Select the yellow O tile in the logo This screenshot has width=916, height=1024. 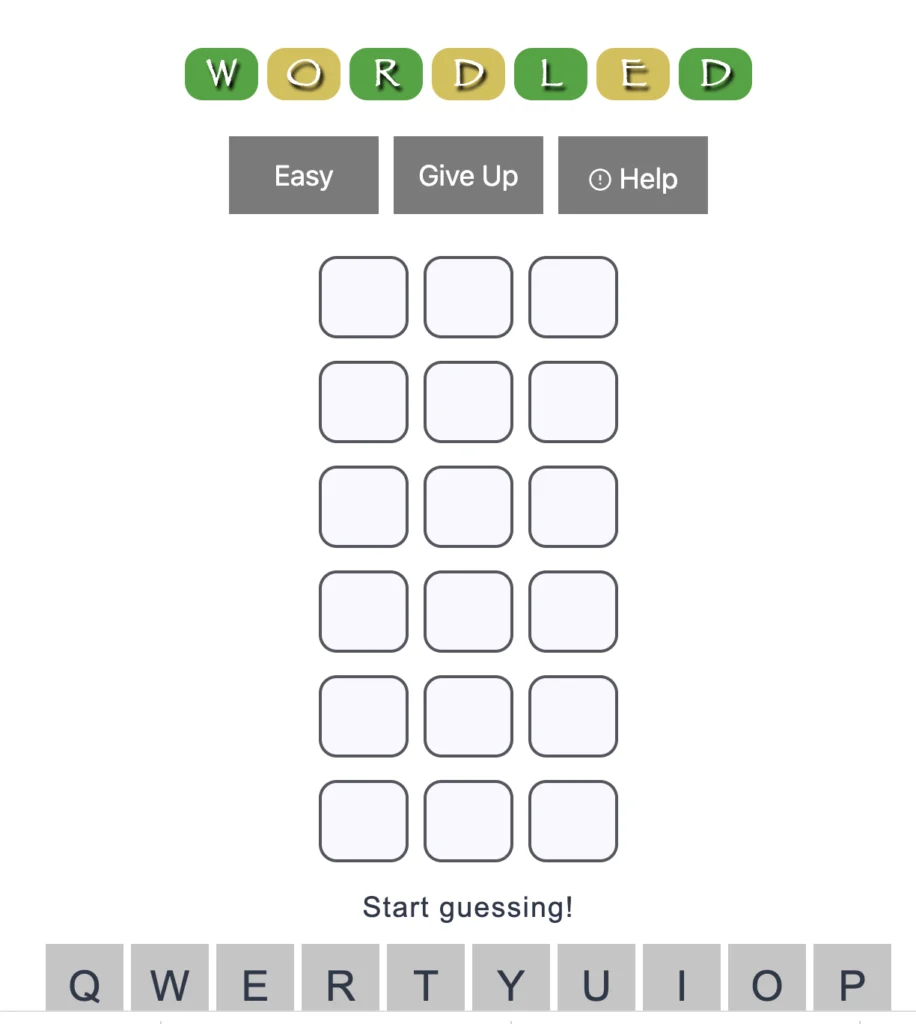tap(303, 74)
